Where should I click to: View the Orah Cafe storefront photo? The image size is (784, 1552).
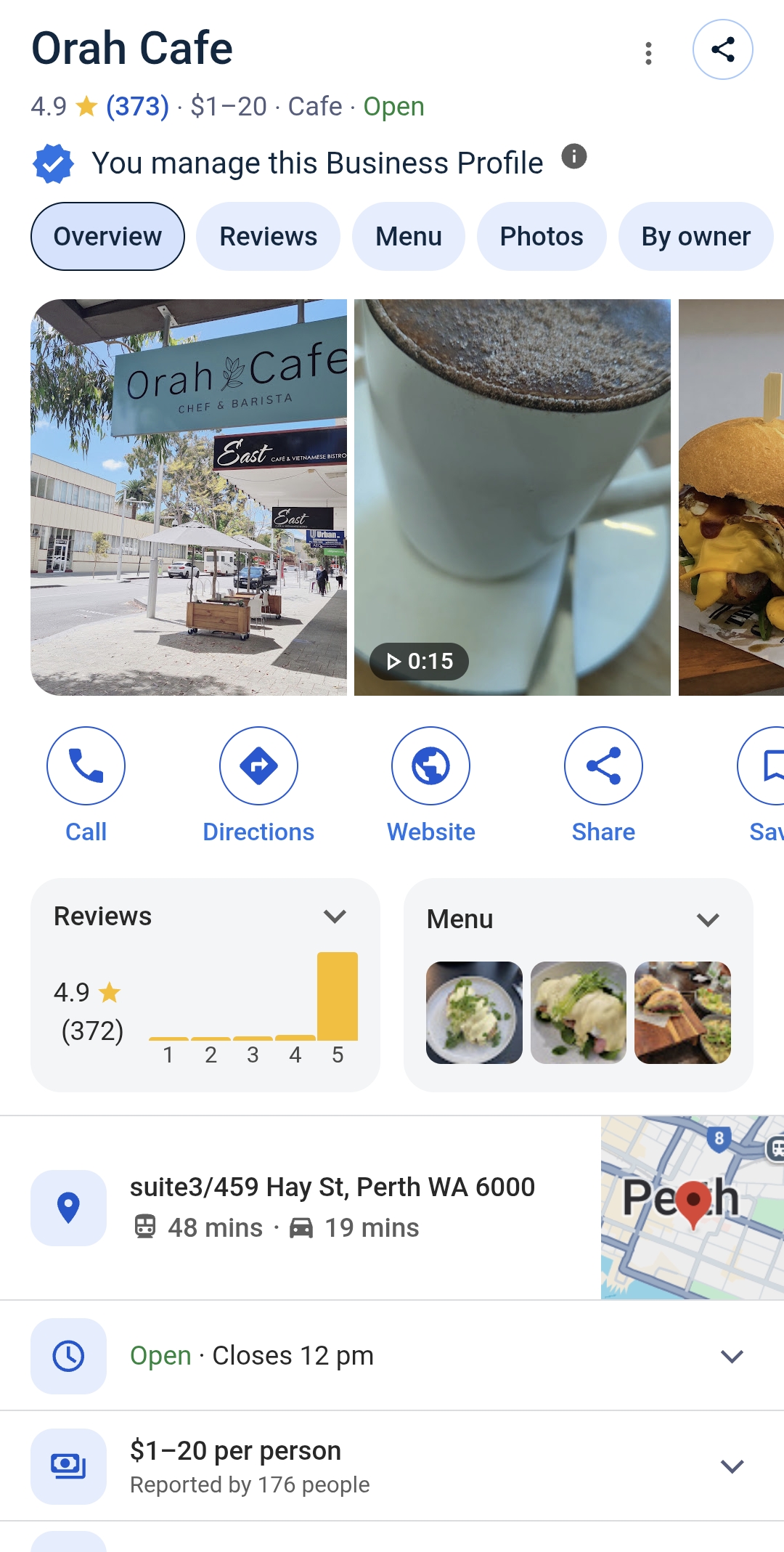pos(189,497)
